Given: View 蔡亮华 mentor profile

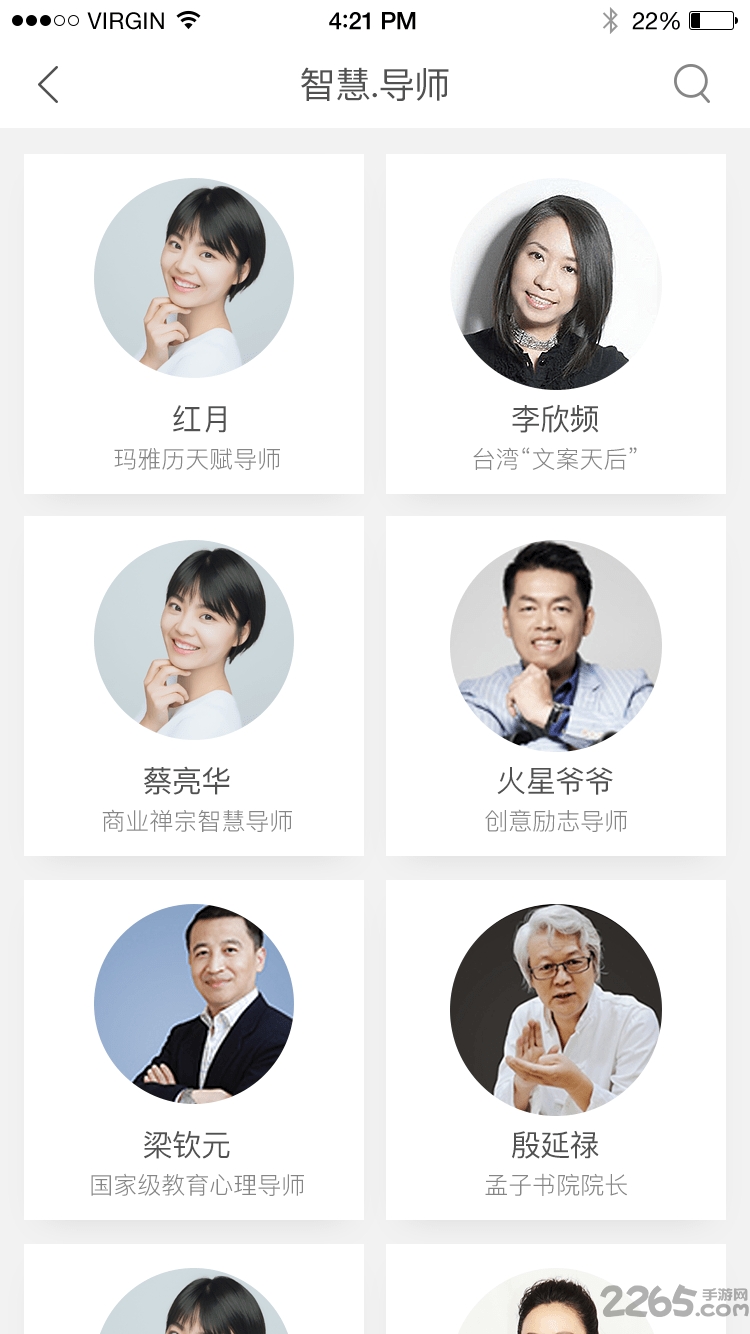Looking at the screenshot, I should [x=194, y=686].
